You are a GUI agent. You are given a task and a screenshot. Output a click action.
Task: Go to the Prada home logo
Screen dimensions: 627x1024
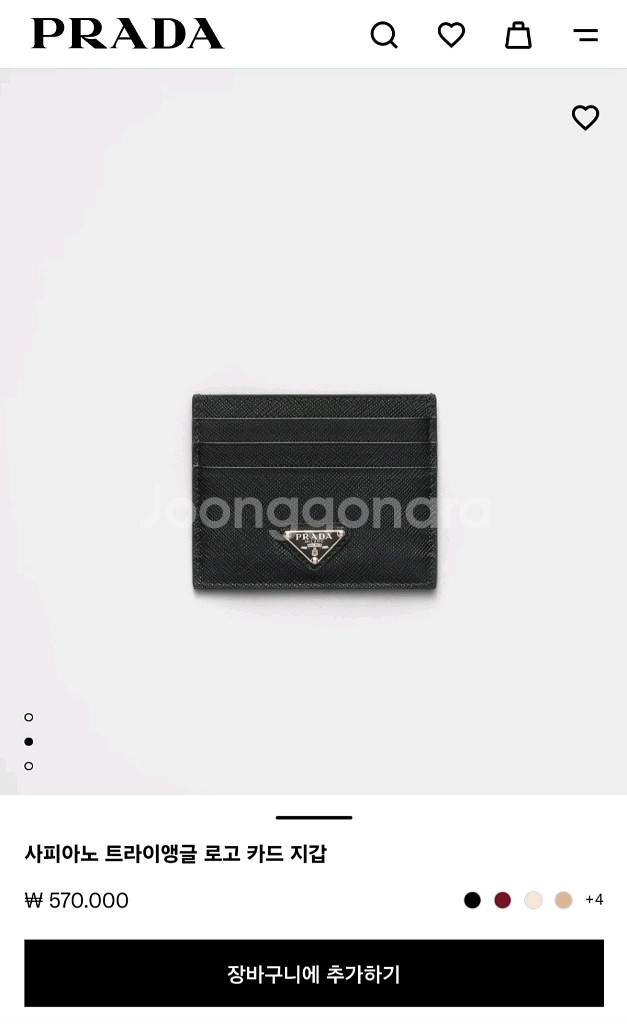point(127,34)
